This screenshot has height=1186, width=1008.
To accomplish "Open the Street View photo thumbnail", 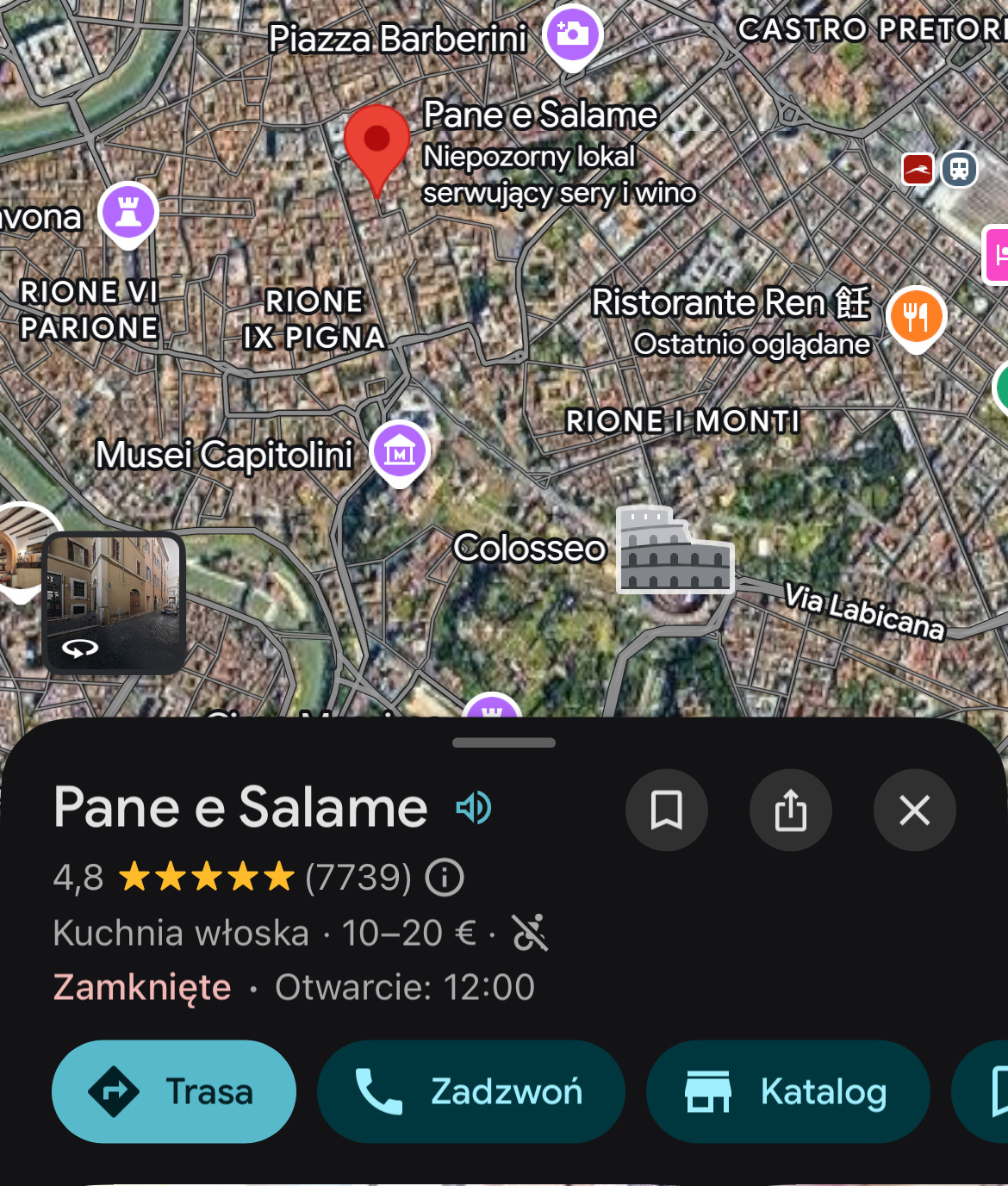I will coord(114,602).
